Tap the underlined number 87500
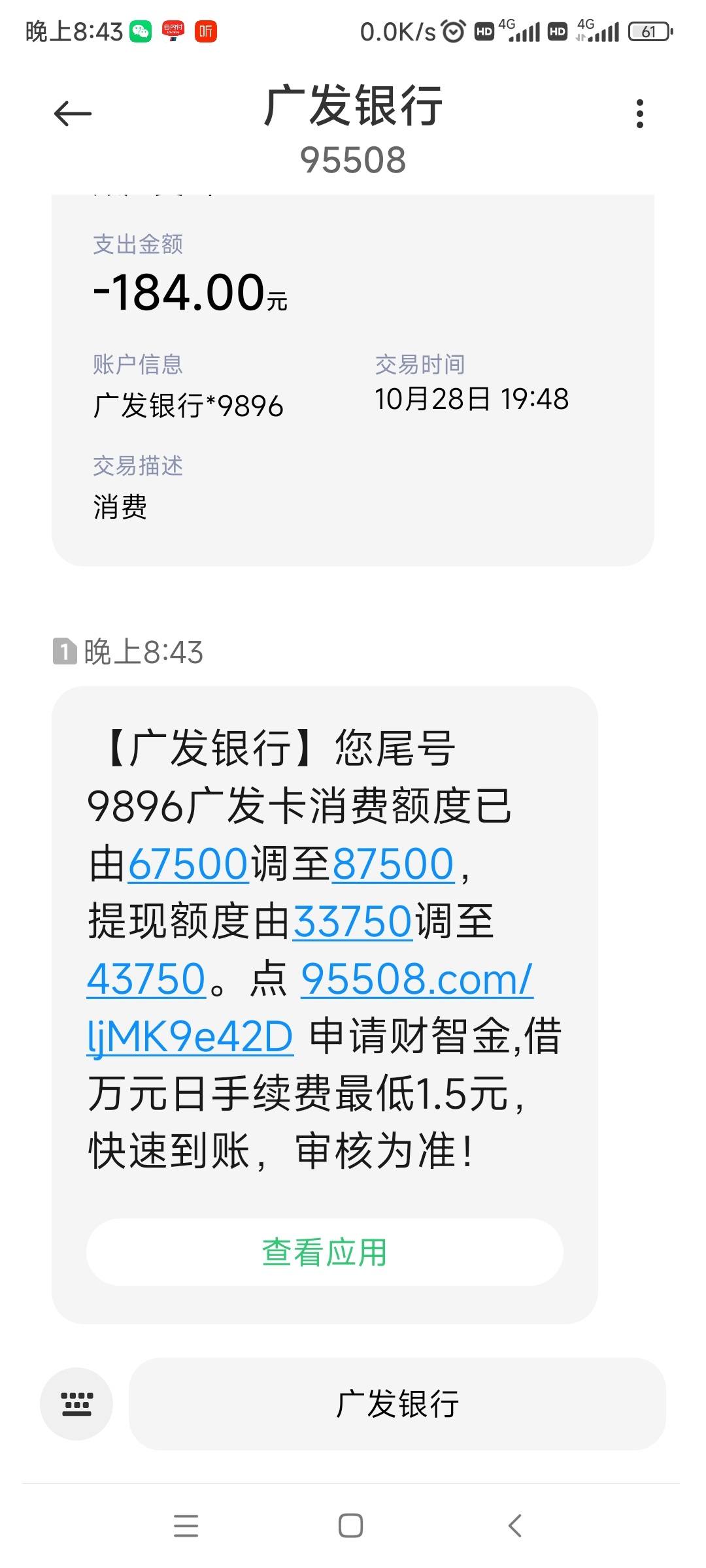 pyautogui.click(x=393, y=864)
